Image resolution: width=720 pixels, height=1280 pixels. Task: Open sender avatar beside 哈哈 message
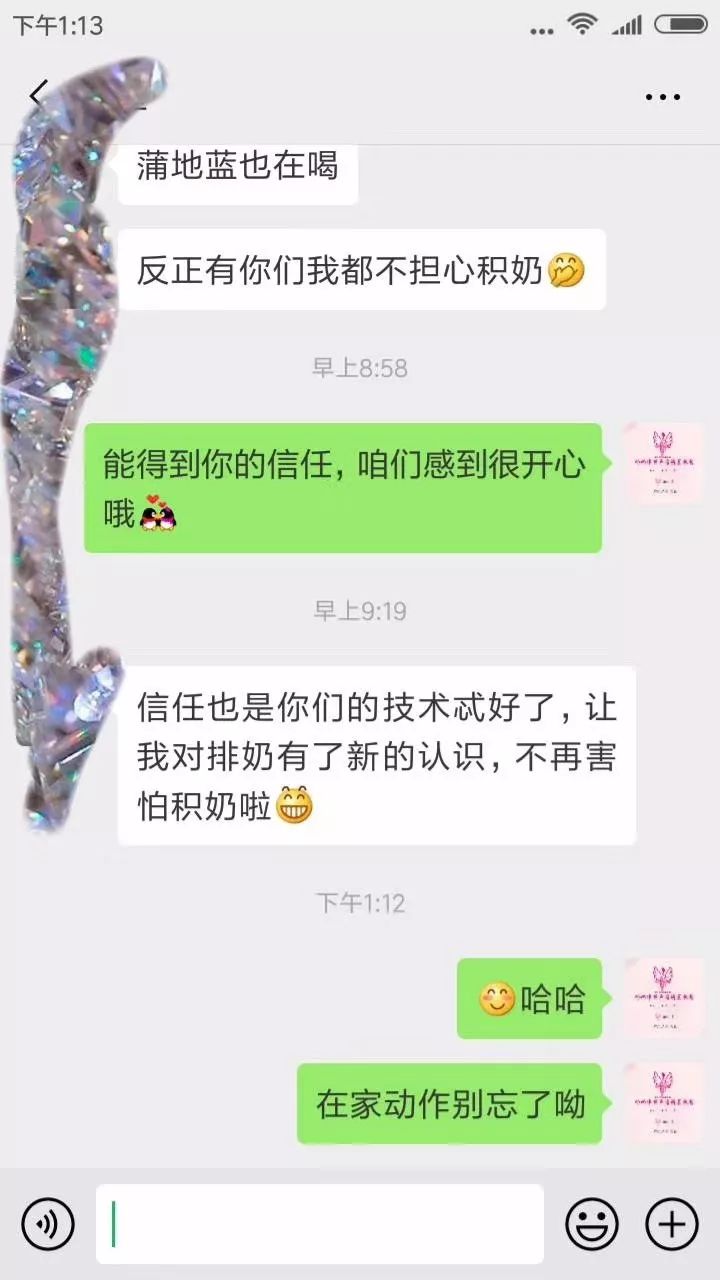tap(663, 997)
